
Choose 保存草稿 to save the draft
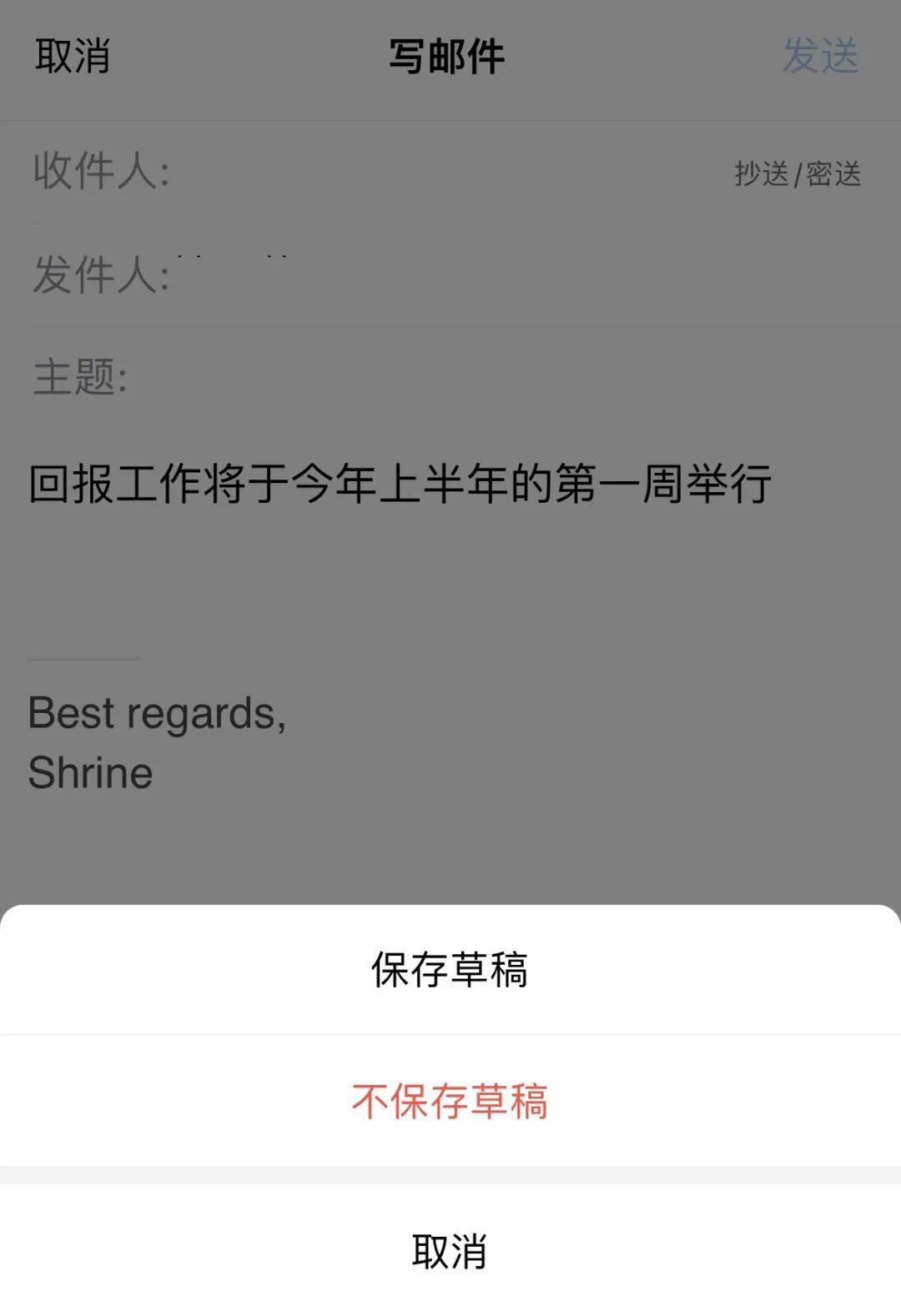click(x=450, y=970)
